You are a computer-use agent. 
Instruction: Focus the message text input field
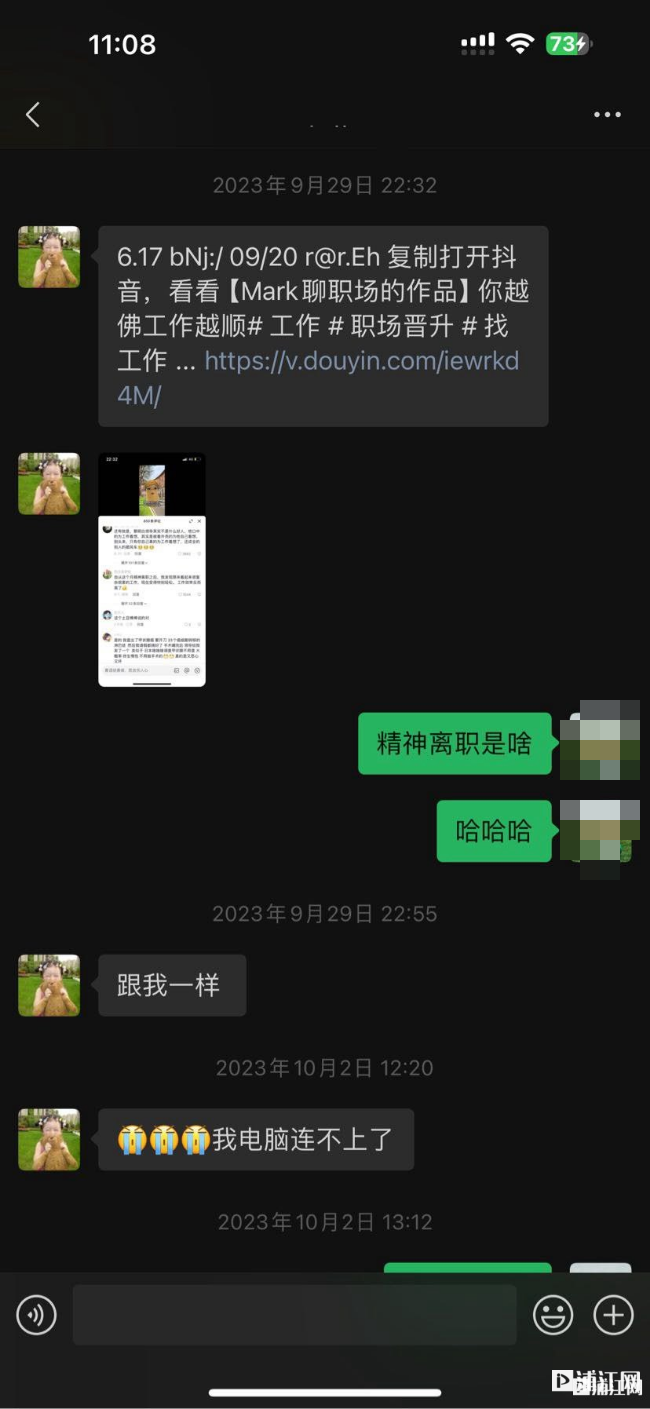click(294, 1315)
